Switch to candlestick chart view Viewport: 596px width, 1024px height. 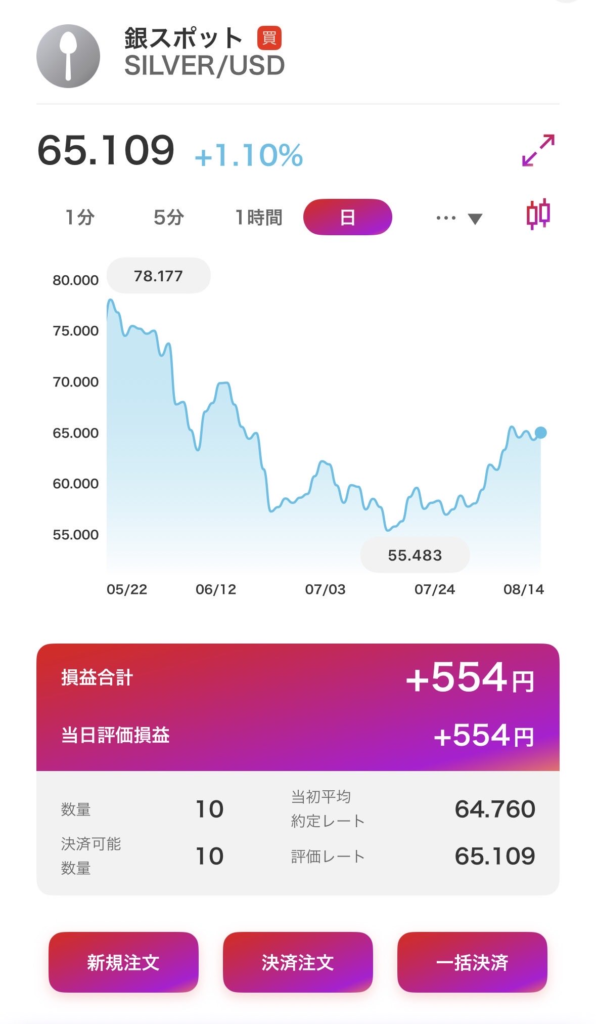tap(539, 216)
